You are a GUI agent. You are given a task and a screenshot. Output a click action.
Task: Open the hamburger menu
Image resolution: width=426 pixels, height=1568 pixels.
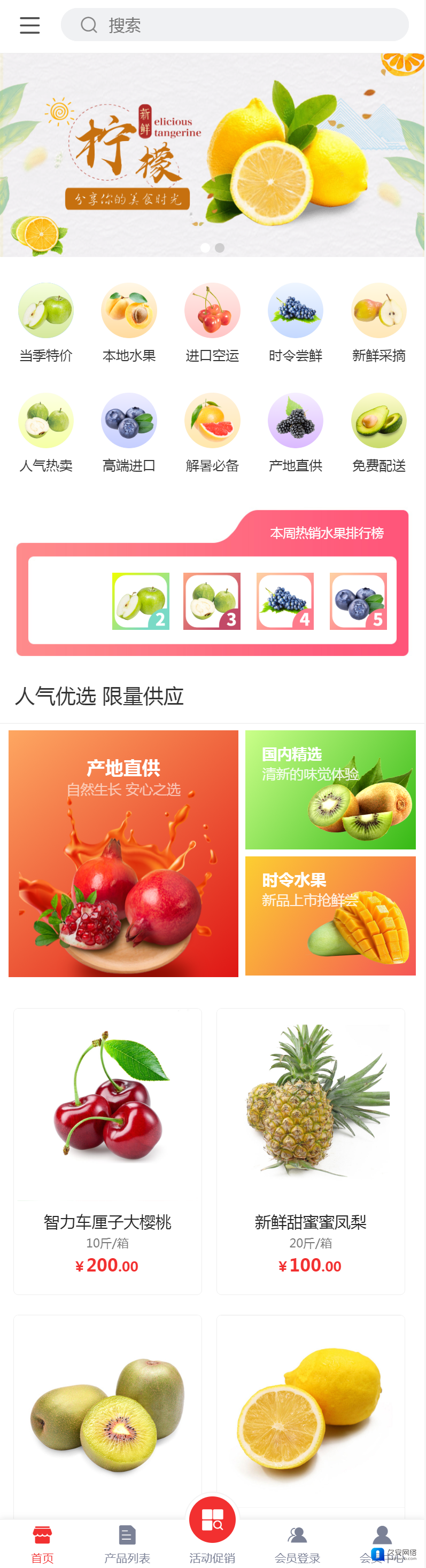29,25
